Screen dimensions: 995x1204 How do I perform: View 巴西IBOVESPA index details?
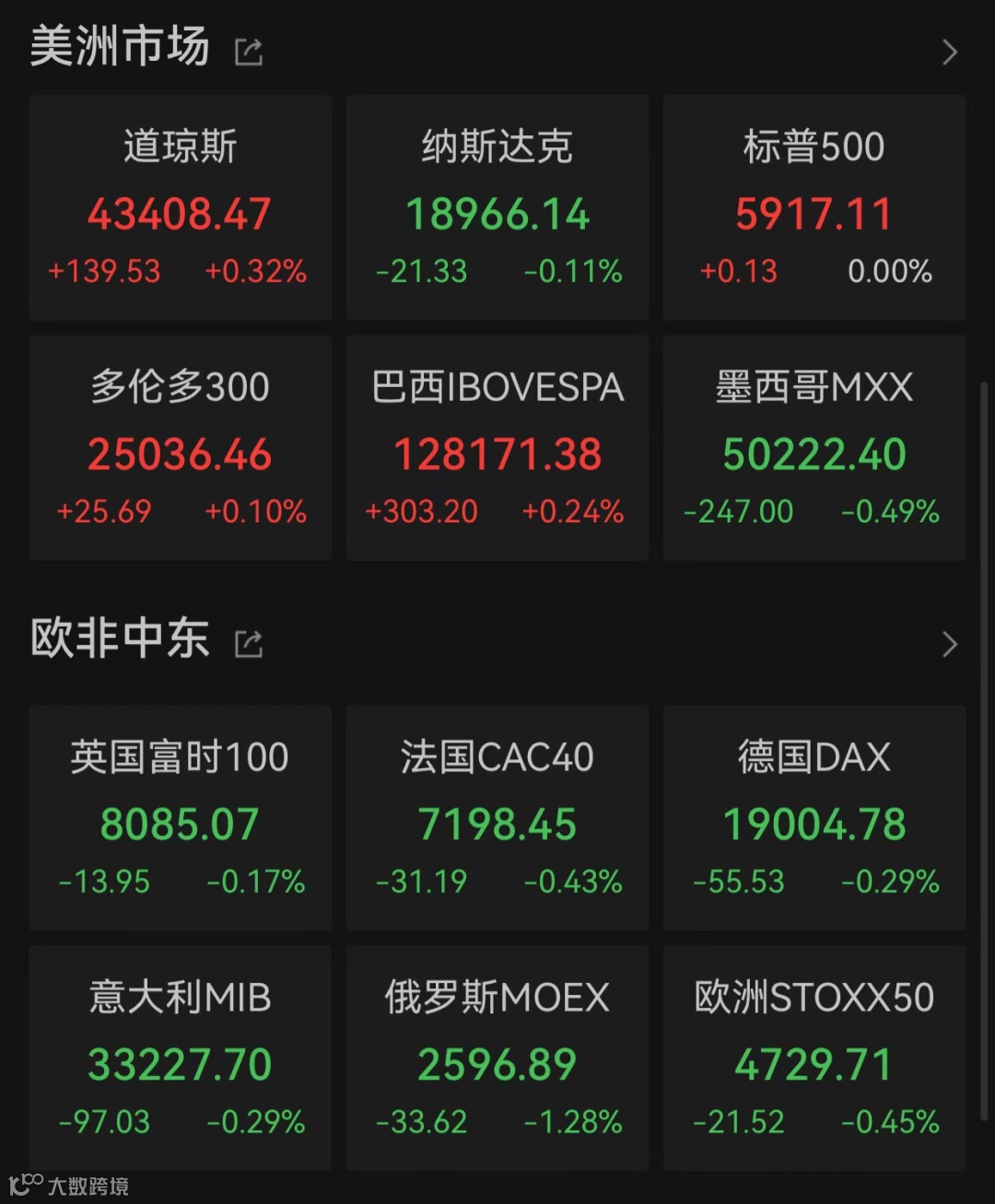coord(497,449)
